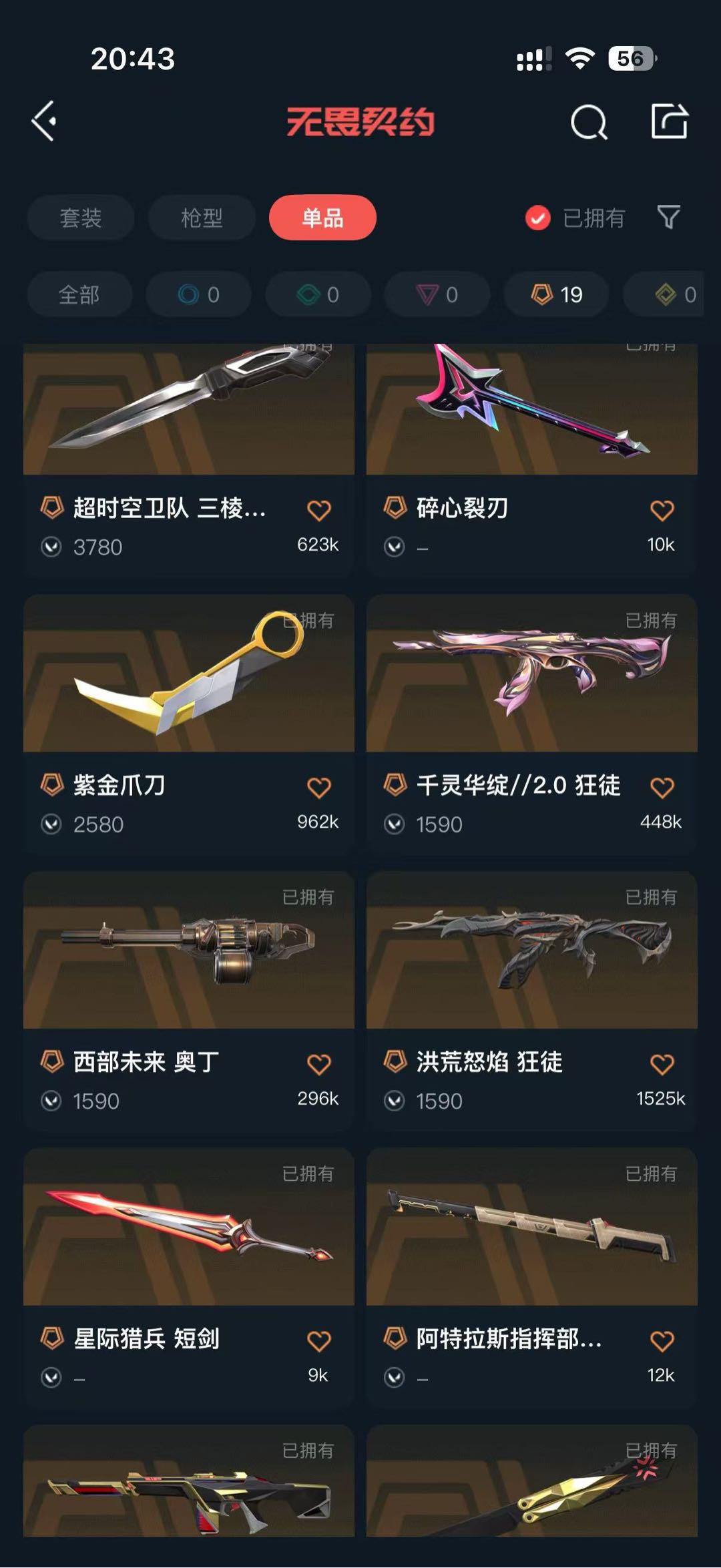
Task: Share this skin collection page
Action: [669, 121]
